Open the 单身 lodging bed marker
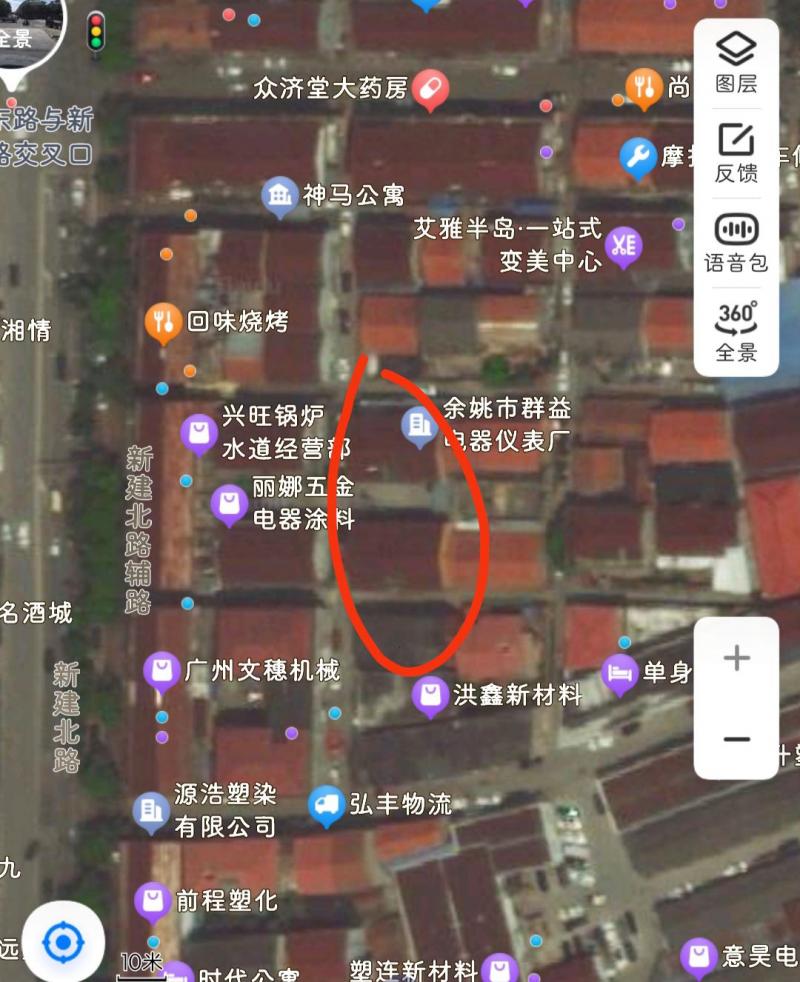This screenshot has height=982, width=800. [620, 671]
